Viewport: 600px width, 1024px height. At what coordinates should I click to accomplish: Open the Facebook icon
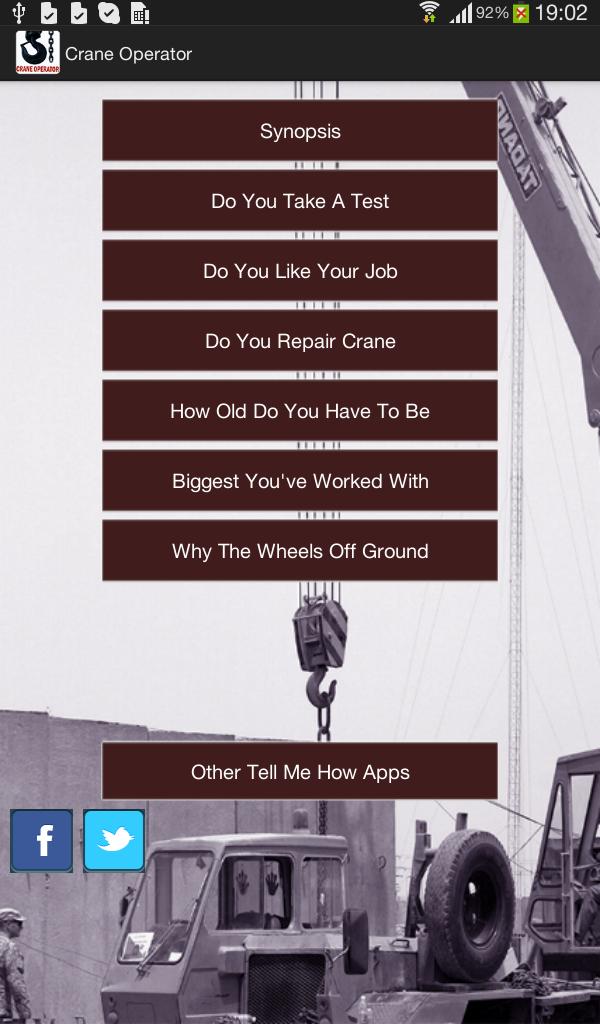click(x=42, y=841)
